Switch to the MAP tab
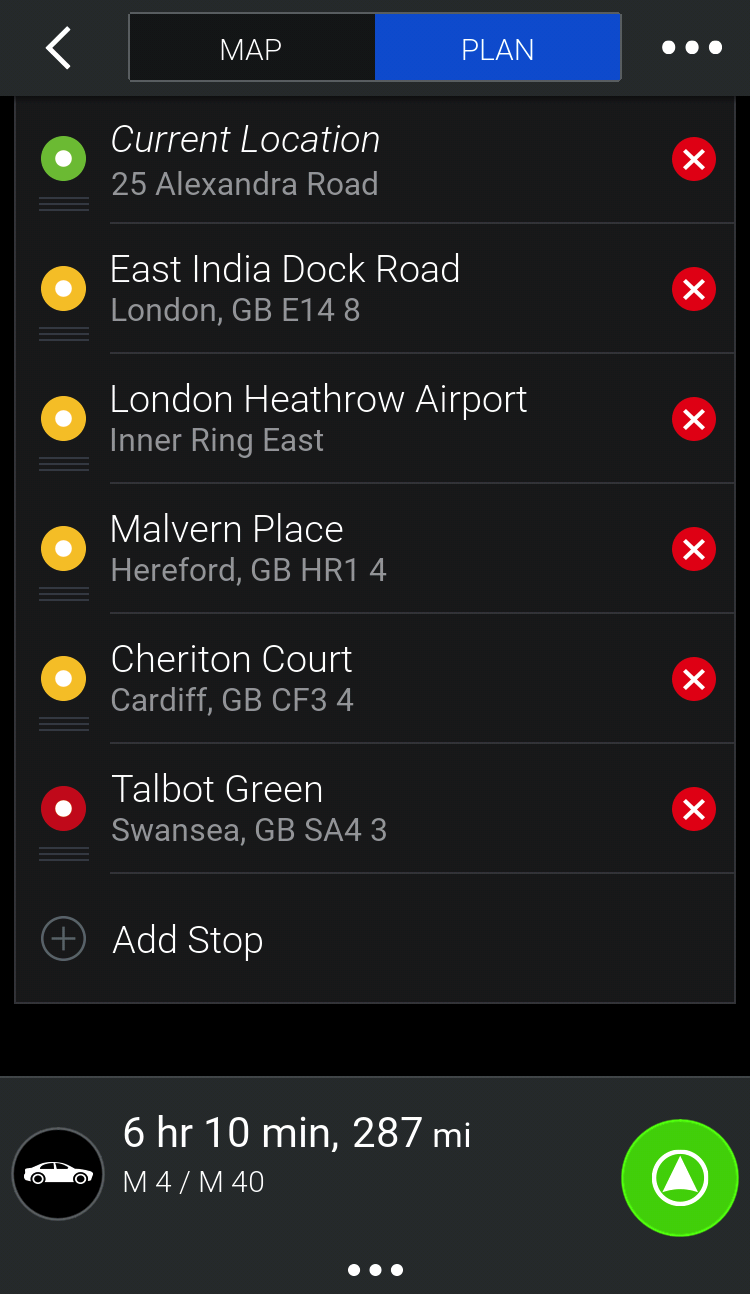 [251, 48]
